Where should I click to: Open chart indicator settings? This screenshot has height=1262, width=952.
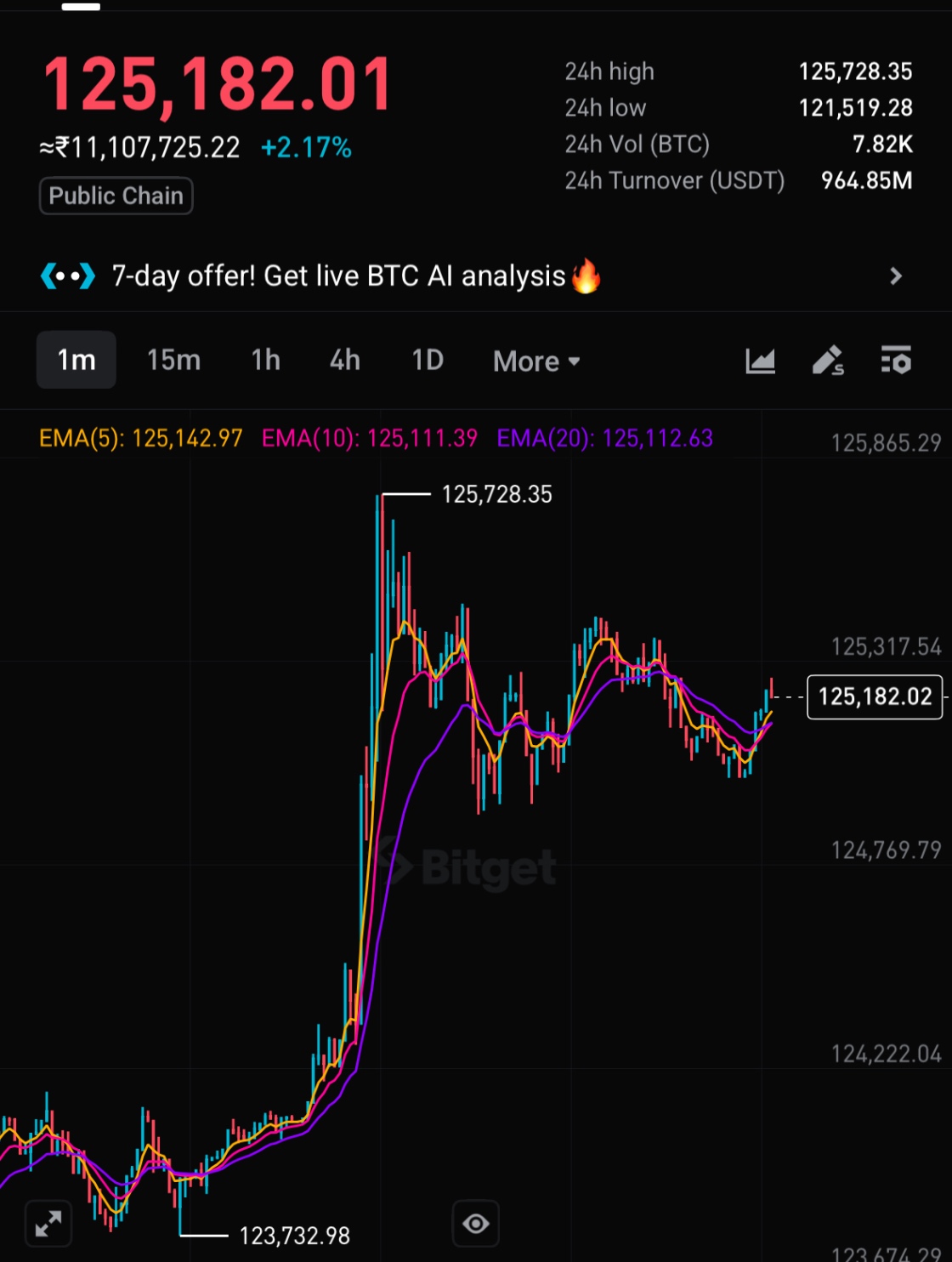896,361
